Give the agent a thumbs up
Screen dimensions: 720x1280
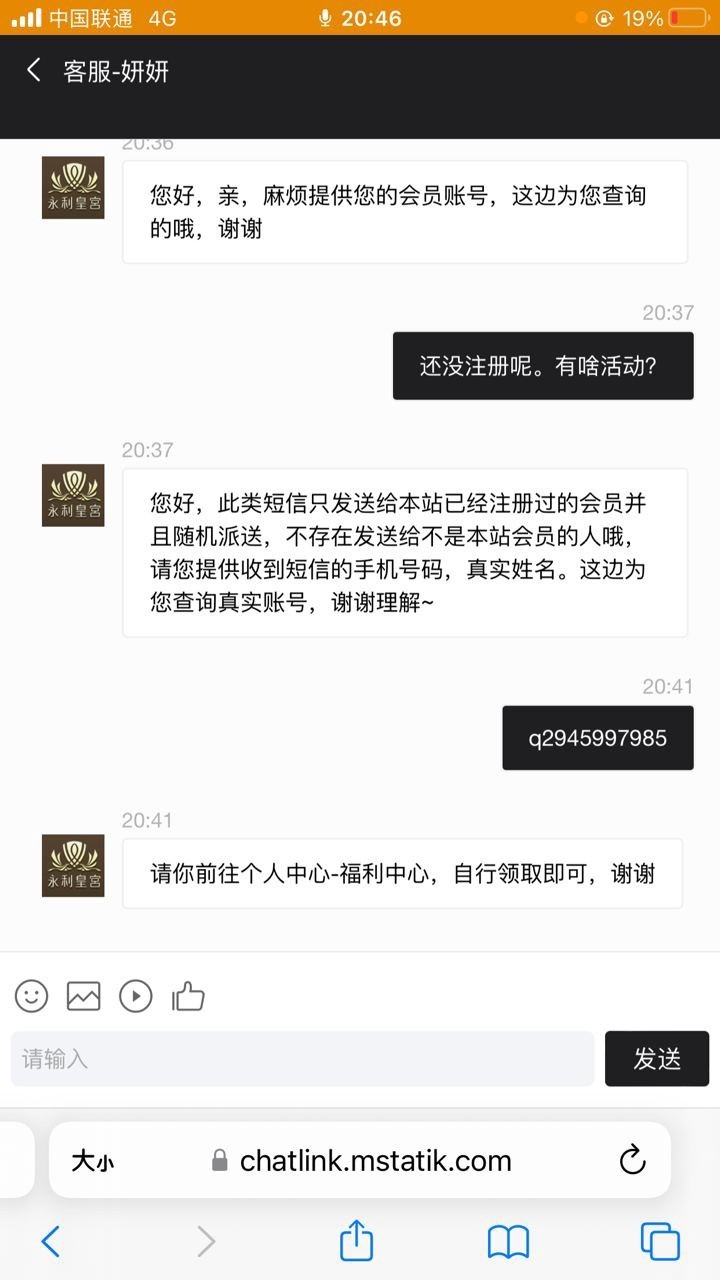pyautogui.click(x=188, y=995)
